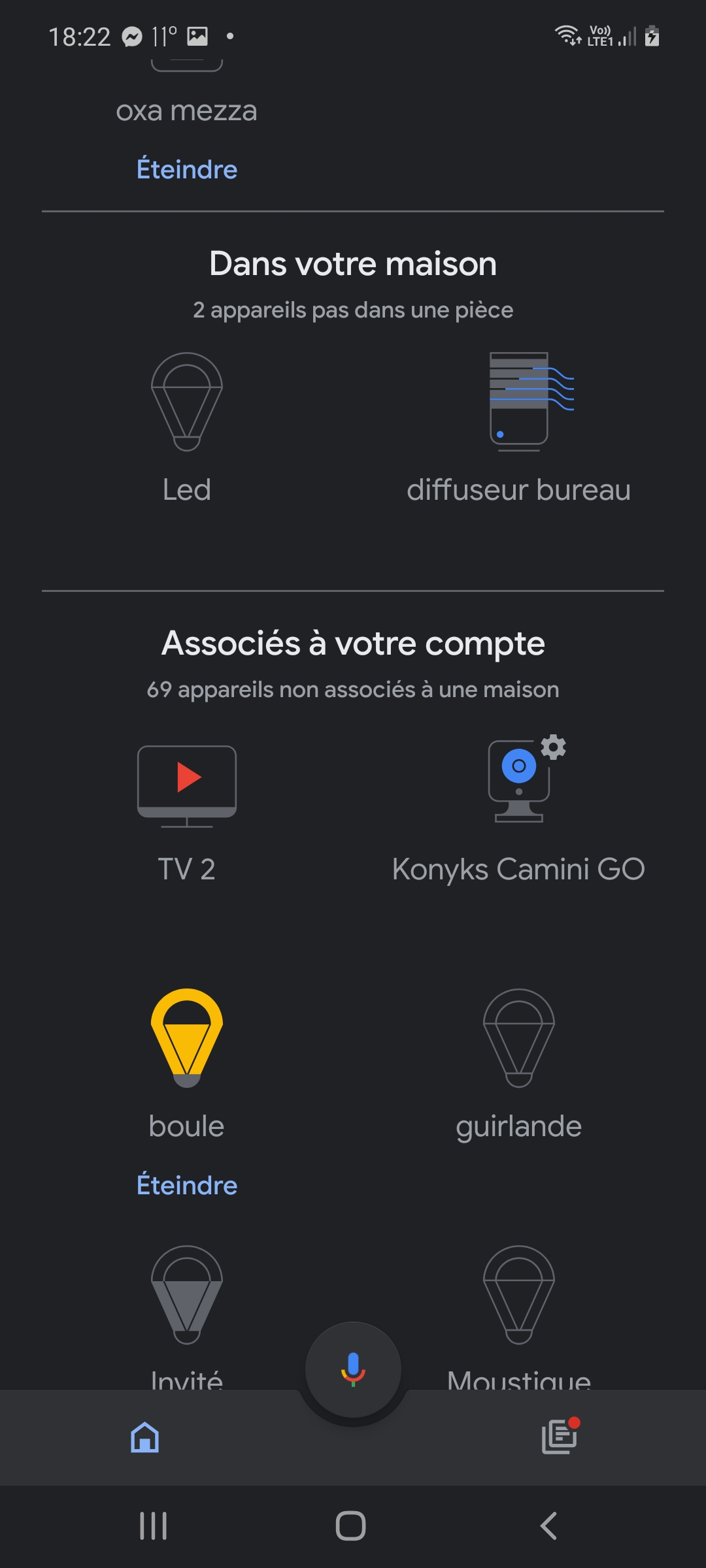The width and height of the screenshot is (706, 1568).
Task: Open Konyks Camini GO camera
Action: pyautogui.click(x=519, y=783)
